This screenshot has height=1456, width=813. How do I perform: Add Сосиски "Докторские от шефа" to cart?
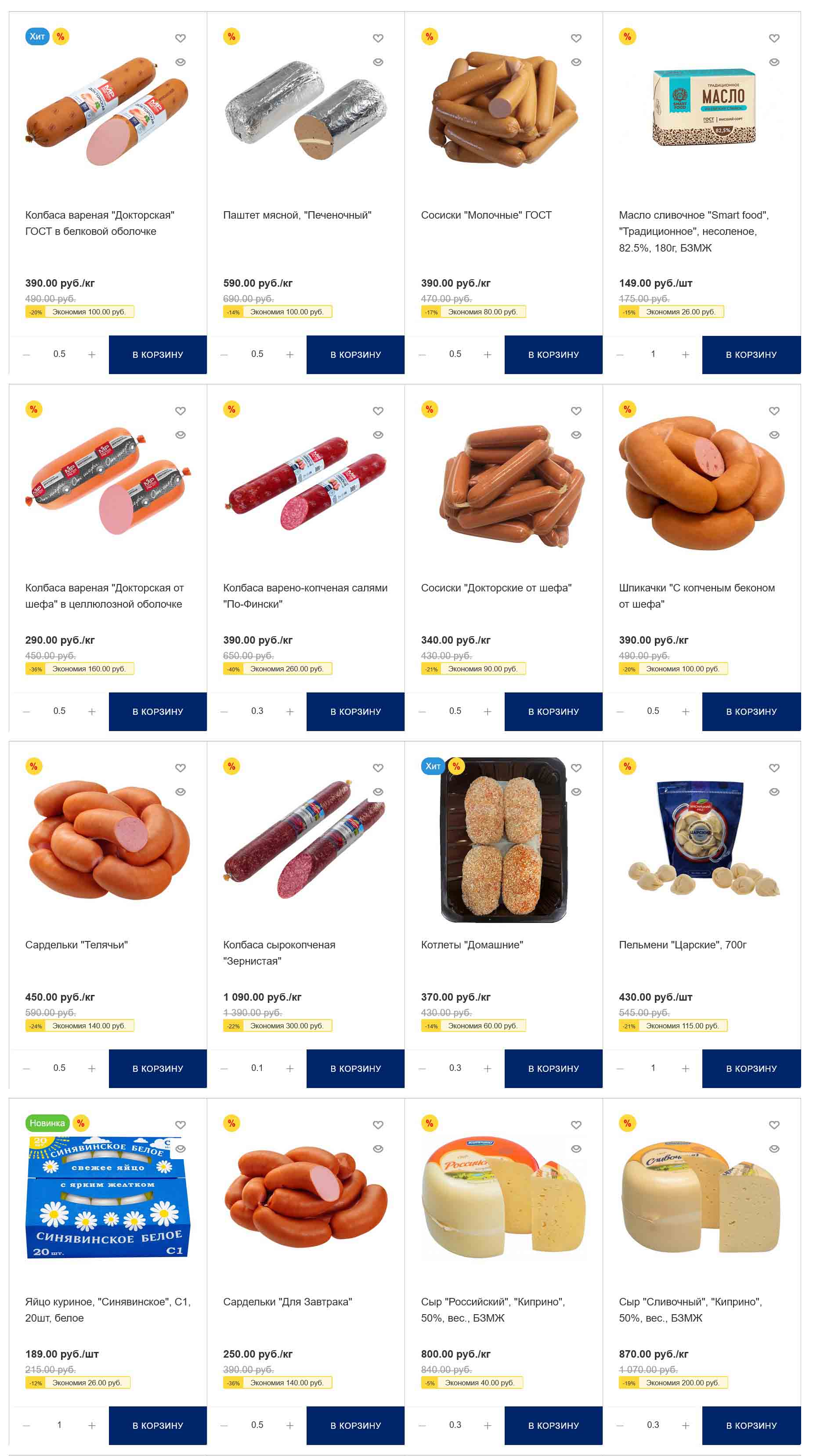(553, 712)
